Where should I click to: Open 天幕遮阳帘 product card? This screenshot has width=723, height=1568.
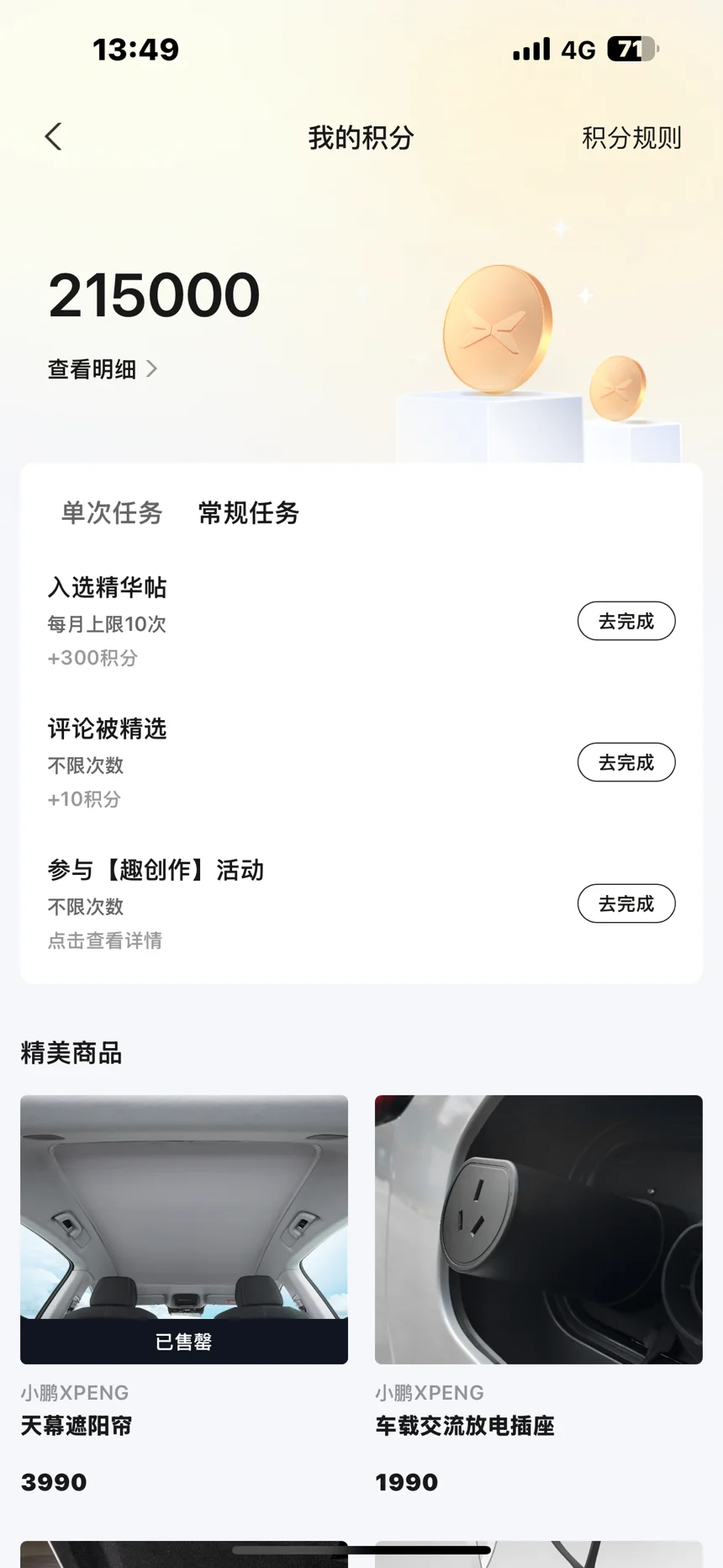183,1228
